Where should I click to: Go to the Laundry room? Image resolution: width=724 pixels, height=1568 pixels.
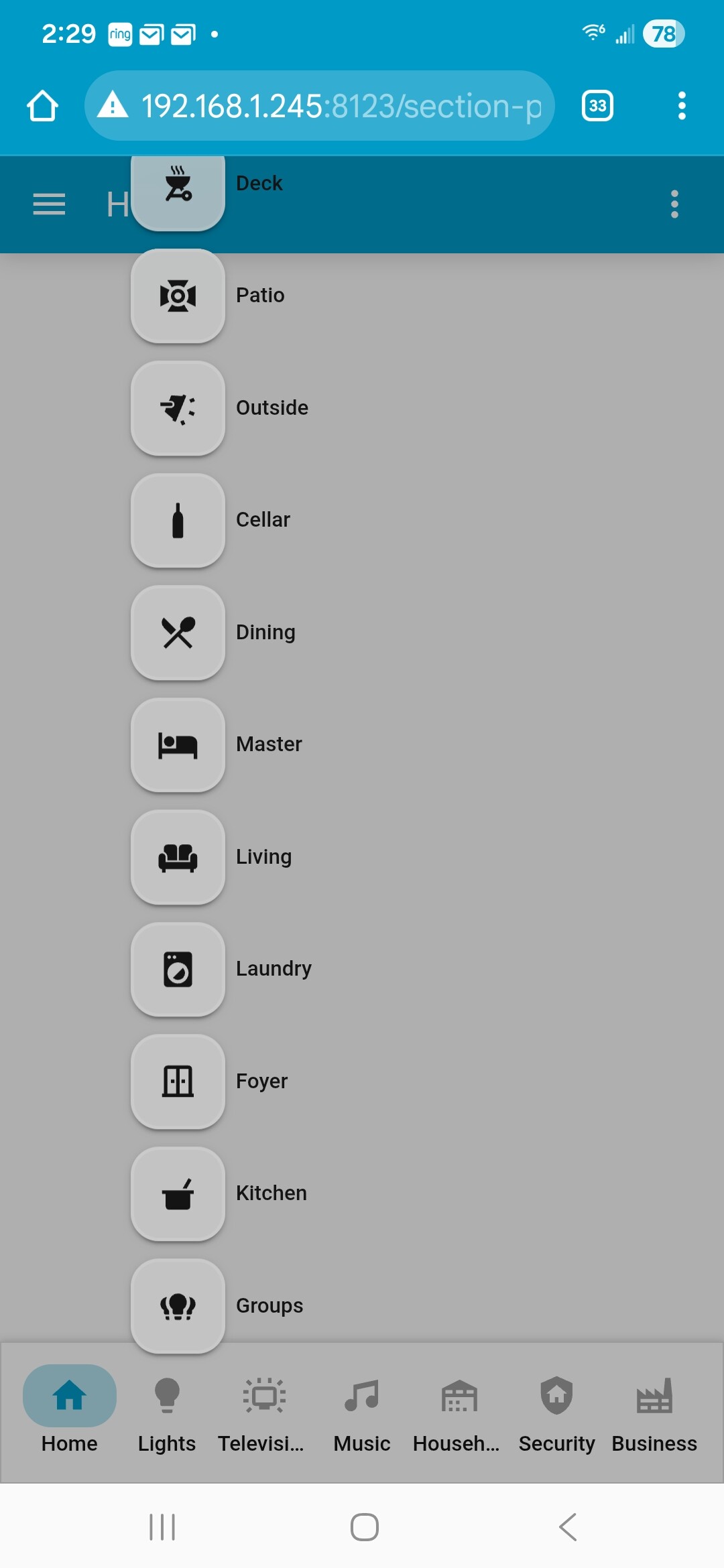[178, 969]
